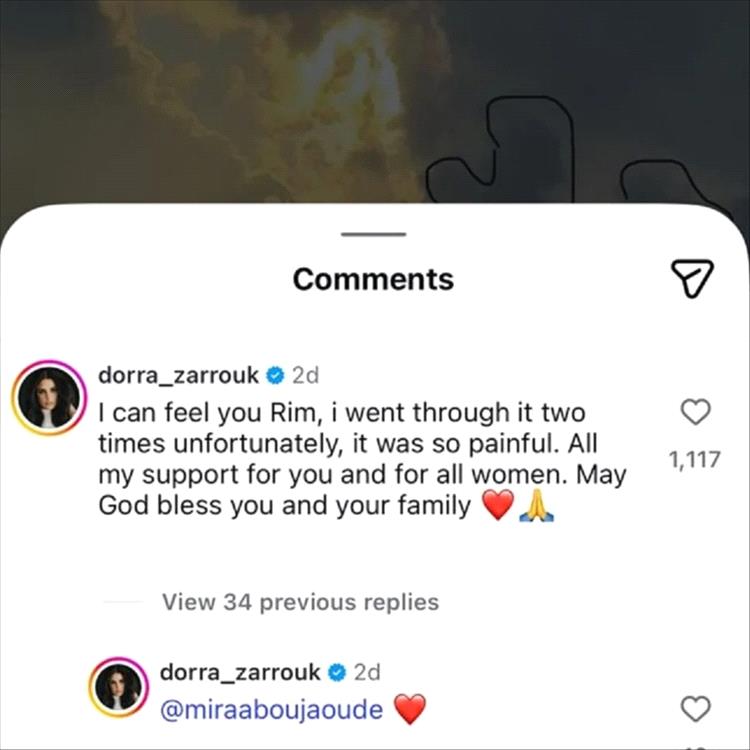The width and height of the screenshot is (750, 750).
Task: Tap the comments sheet drag handle
Action: click(x=374, y=234)
